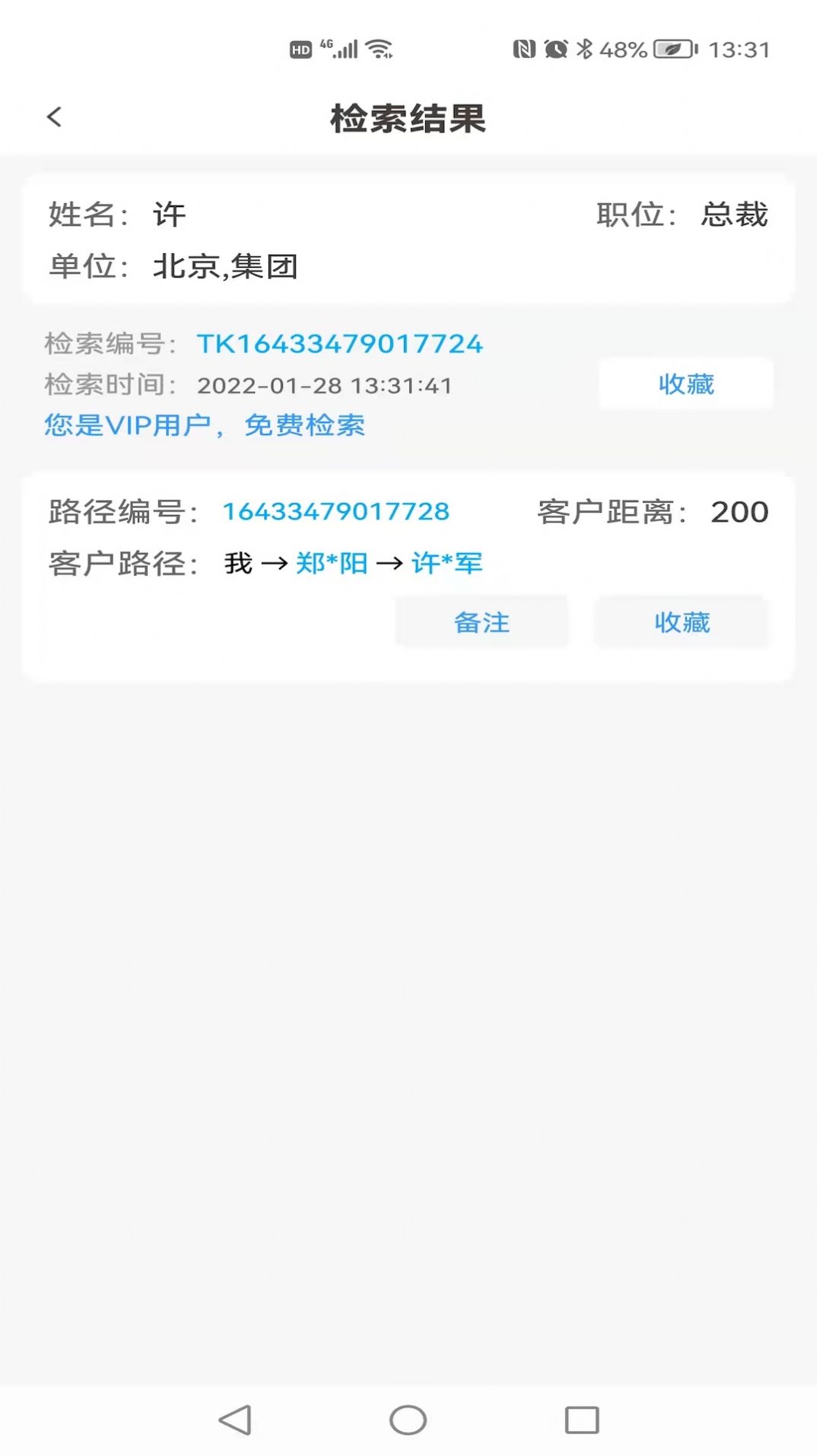The width and height of the screenshot is (817, 1456).
Task: Open path number 16433479017728
Action: 335,511
